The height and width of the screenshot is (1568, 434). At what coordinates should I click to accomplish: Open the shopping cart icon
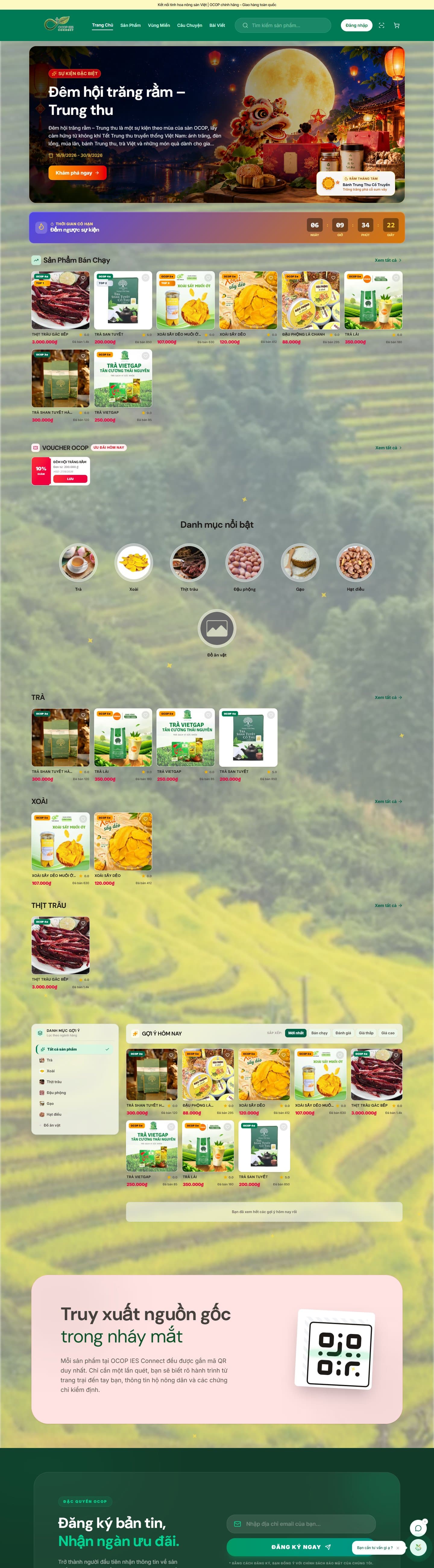coord(397,26)
